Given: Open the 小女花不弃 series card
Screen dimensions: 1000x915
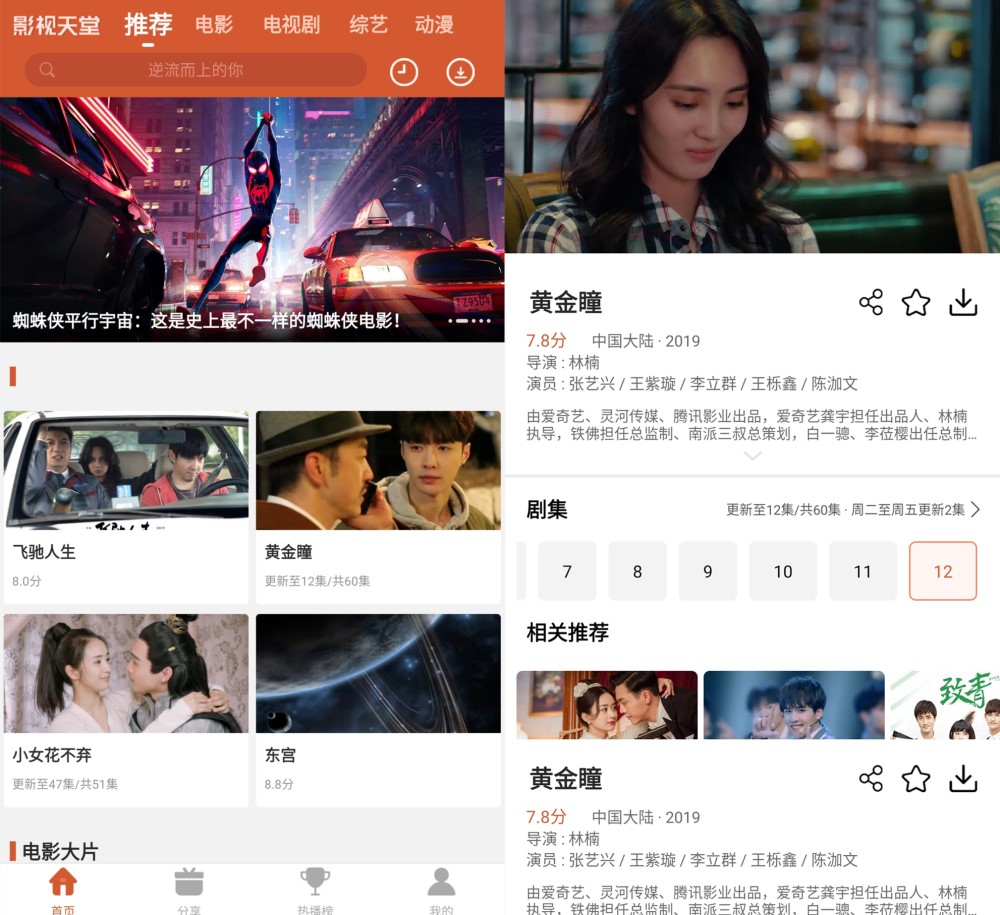Looking at the screenshot, I should [x=126, y=708].
